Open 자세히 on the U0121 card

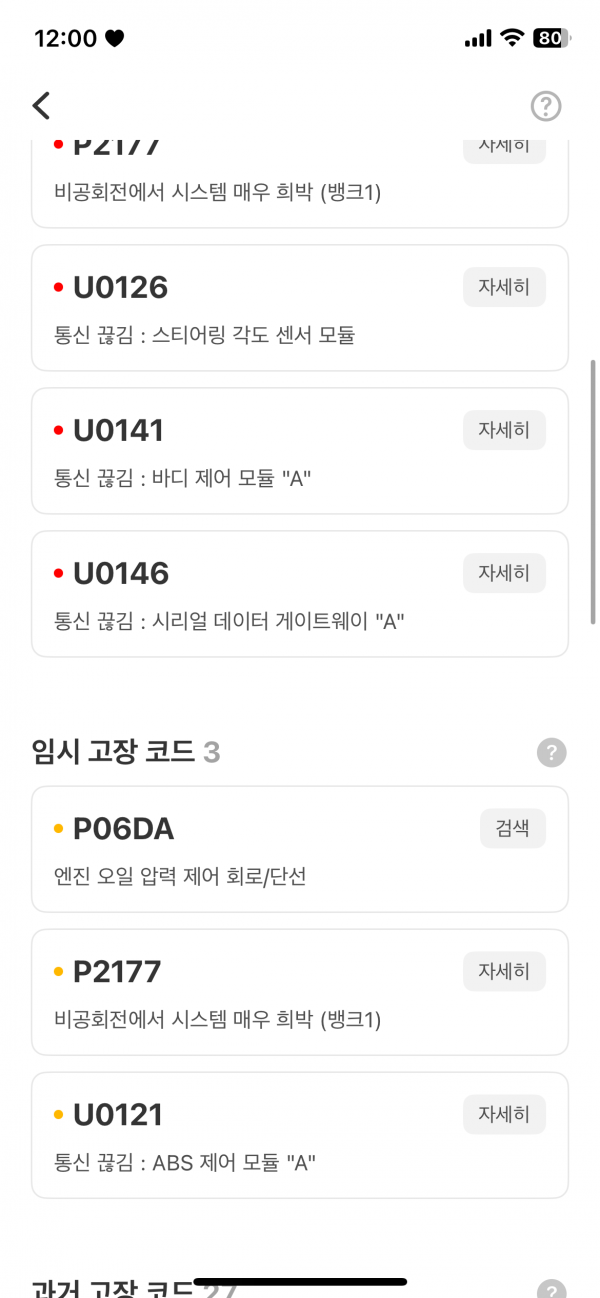click(x=504, y=1114)
